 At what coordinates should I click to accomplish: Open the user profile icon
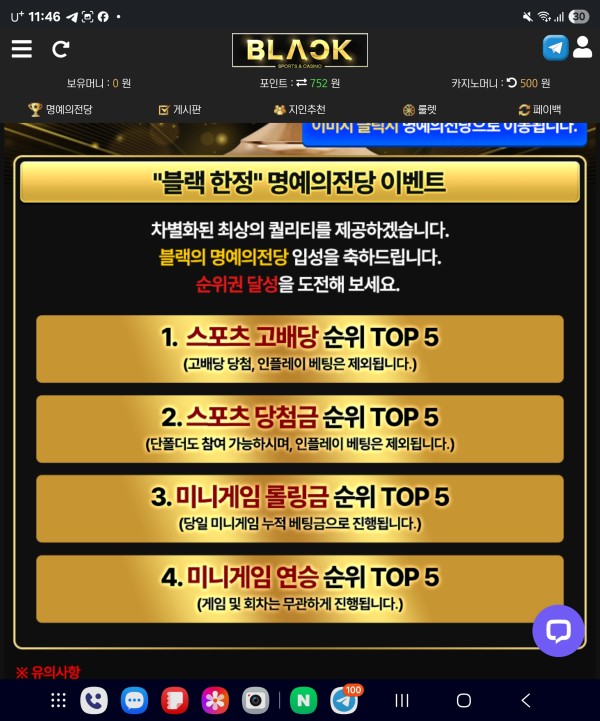[583, 47]
